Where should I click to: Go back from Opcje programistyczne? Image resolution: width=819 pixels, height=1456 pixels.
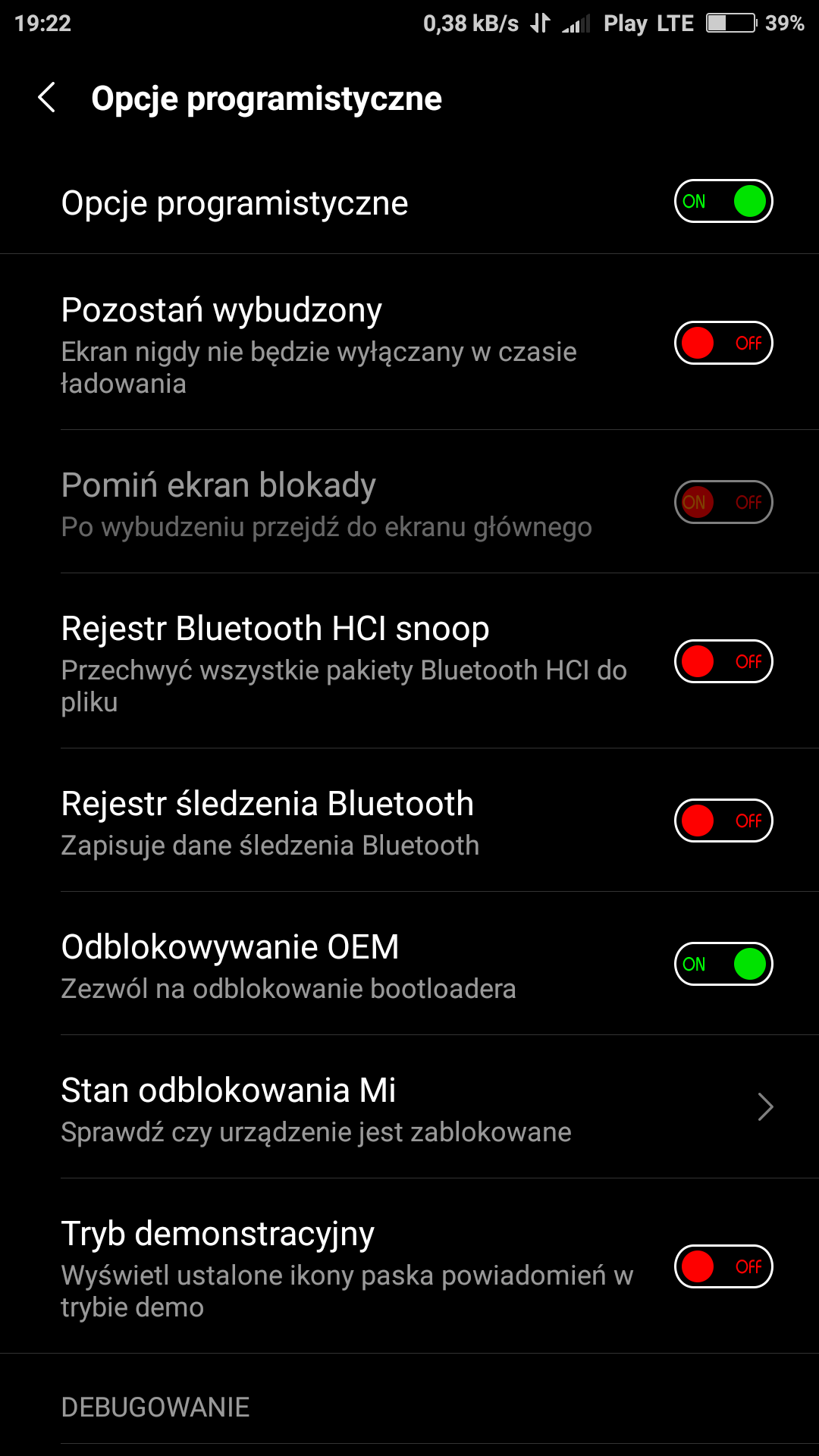[47, 99]
